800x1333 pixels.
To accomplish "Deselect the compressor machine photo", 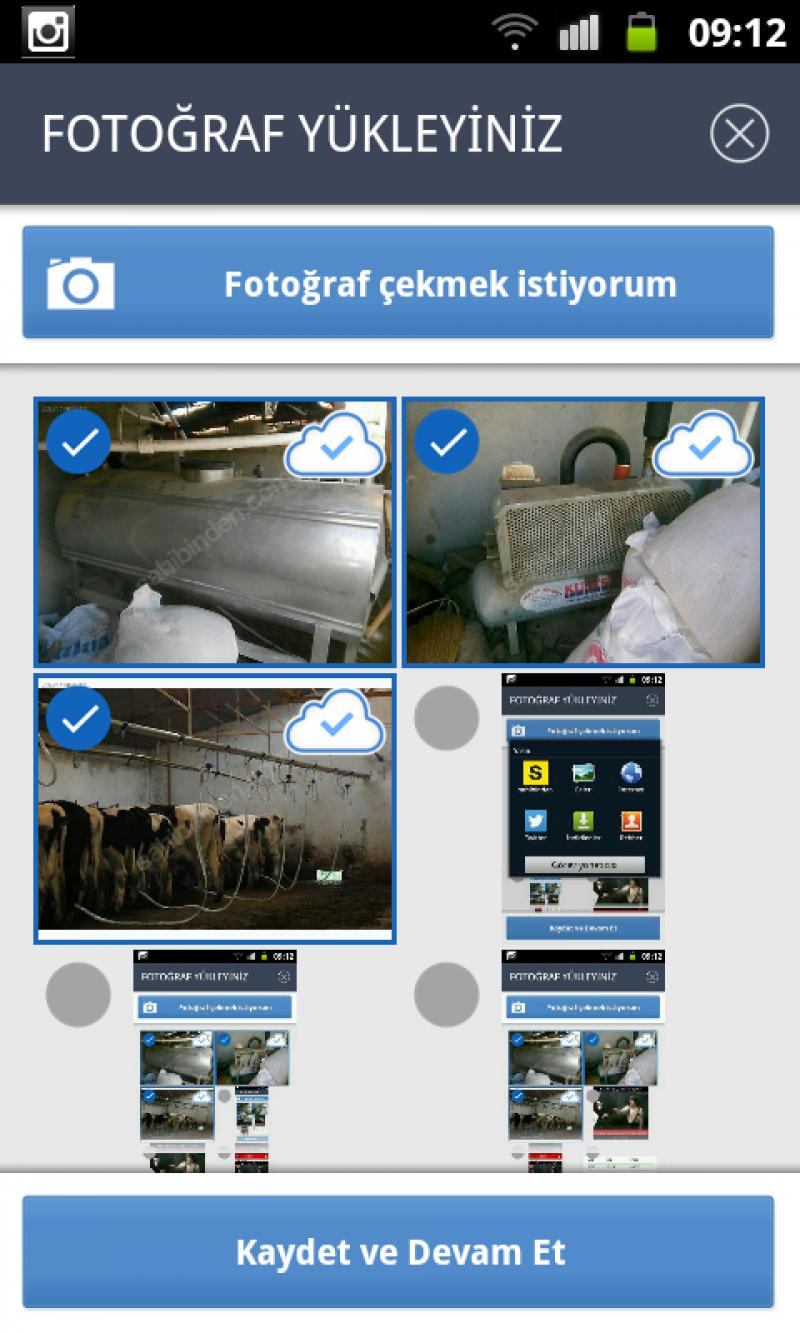I will [x=447, y=441].
